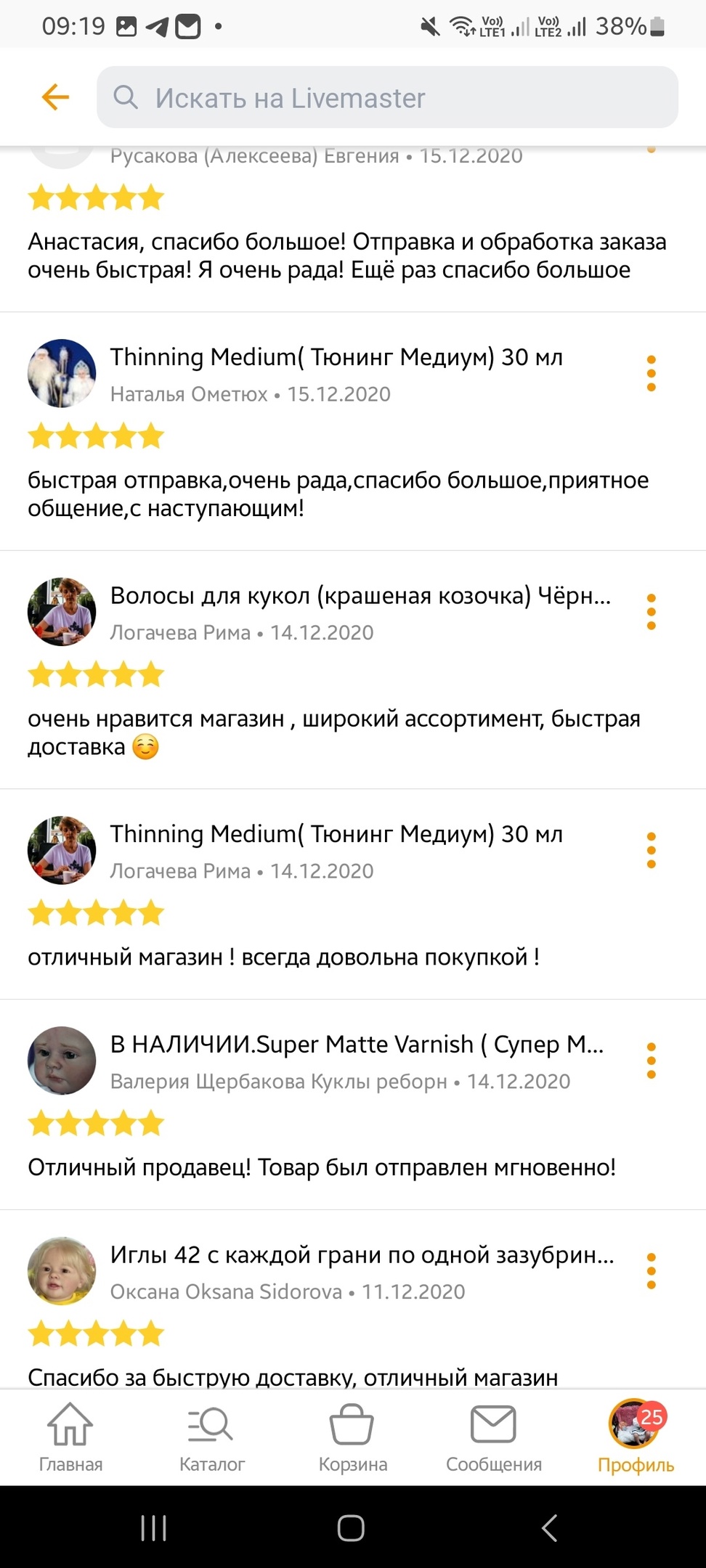Image resolution: width=706 pixels, height=1568 pixels.
Task: Open options for the Волосы для кукол review
Action: coord(651,612)
